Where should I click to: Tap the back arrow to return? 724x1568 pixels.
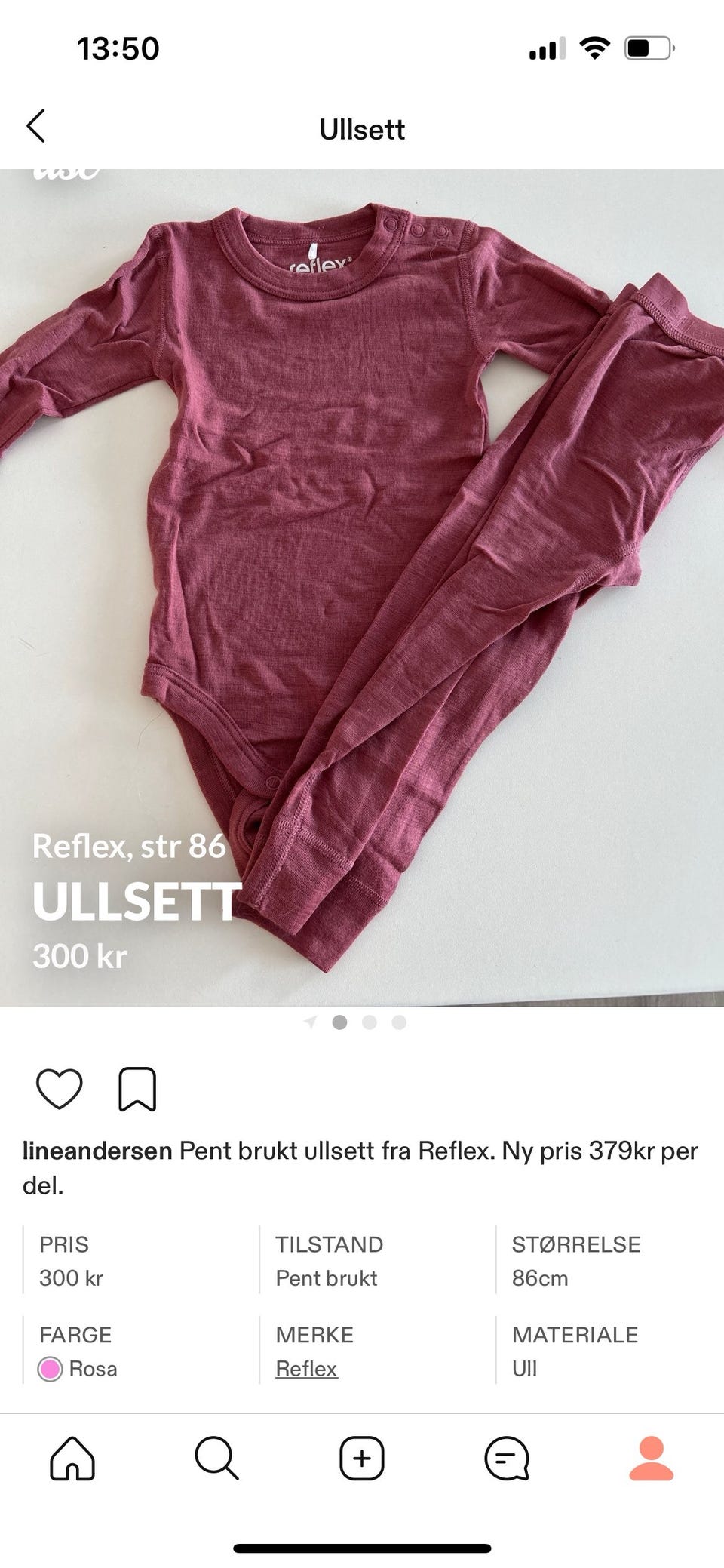[34, 128]
